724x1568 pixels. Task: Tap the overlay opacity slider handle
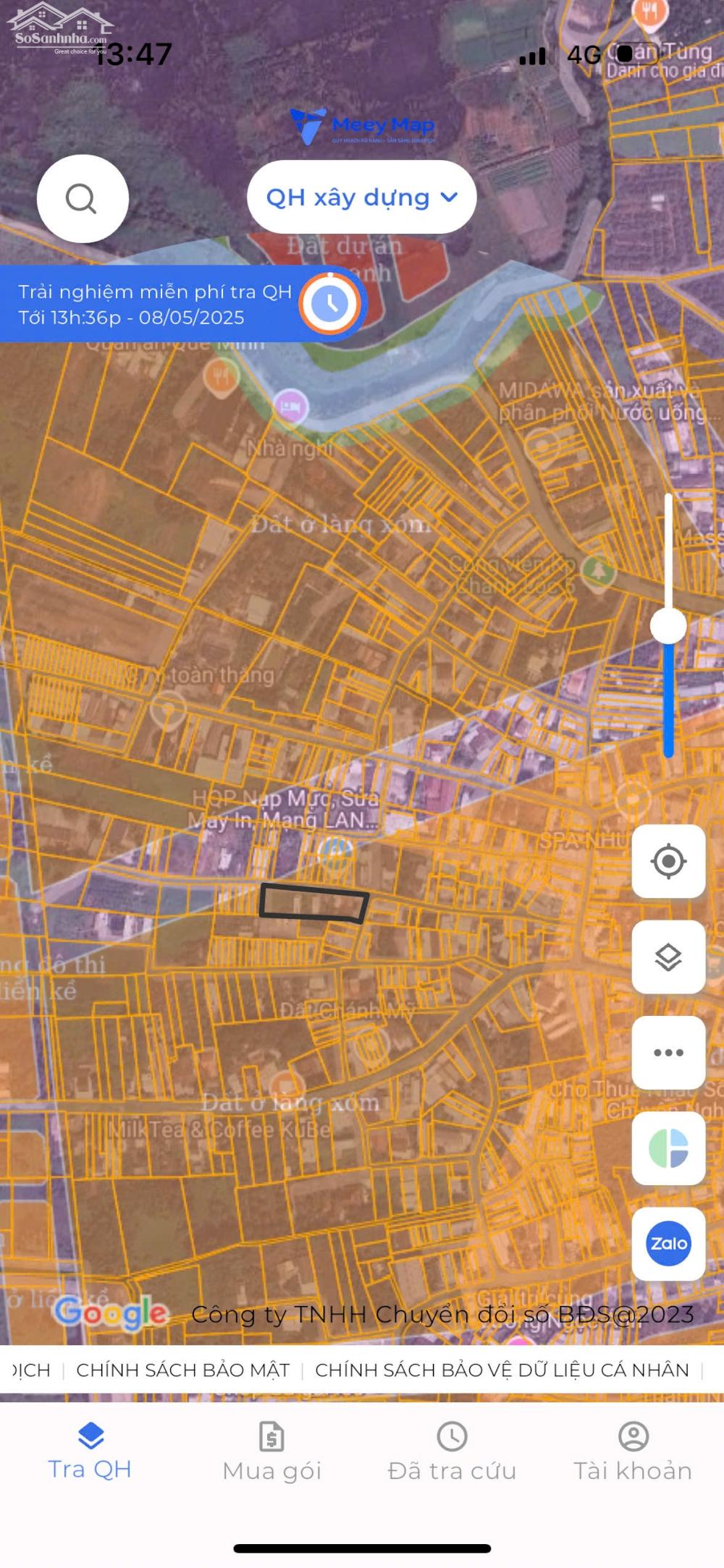pyautogui.click(x=668, y=626)
